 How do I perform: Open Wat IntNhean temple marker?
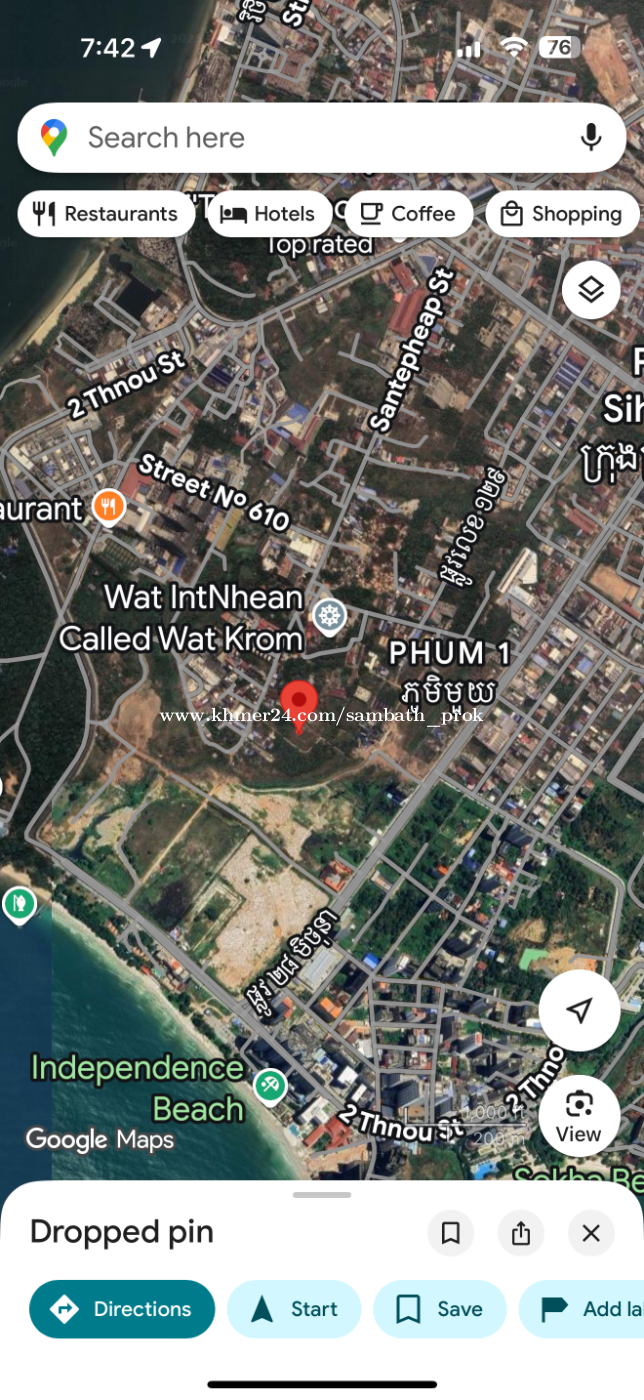click(329, 616)
